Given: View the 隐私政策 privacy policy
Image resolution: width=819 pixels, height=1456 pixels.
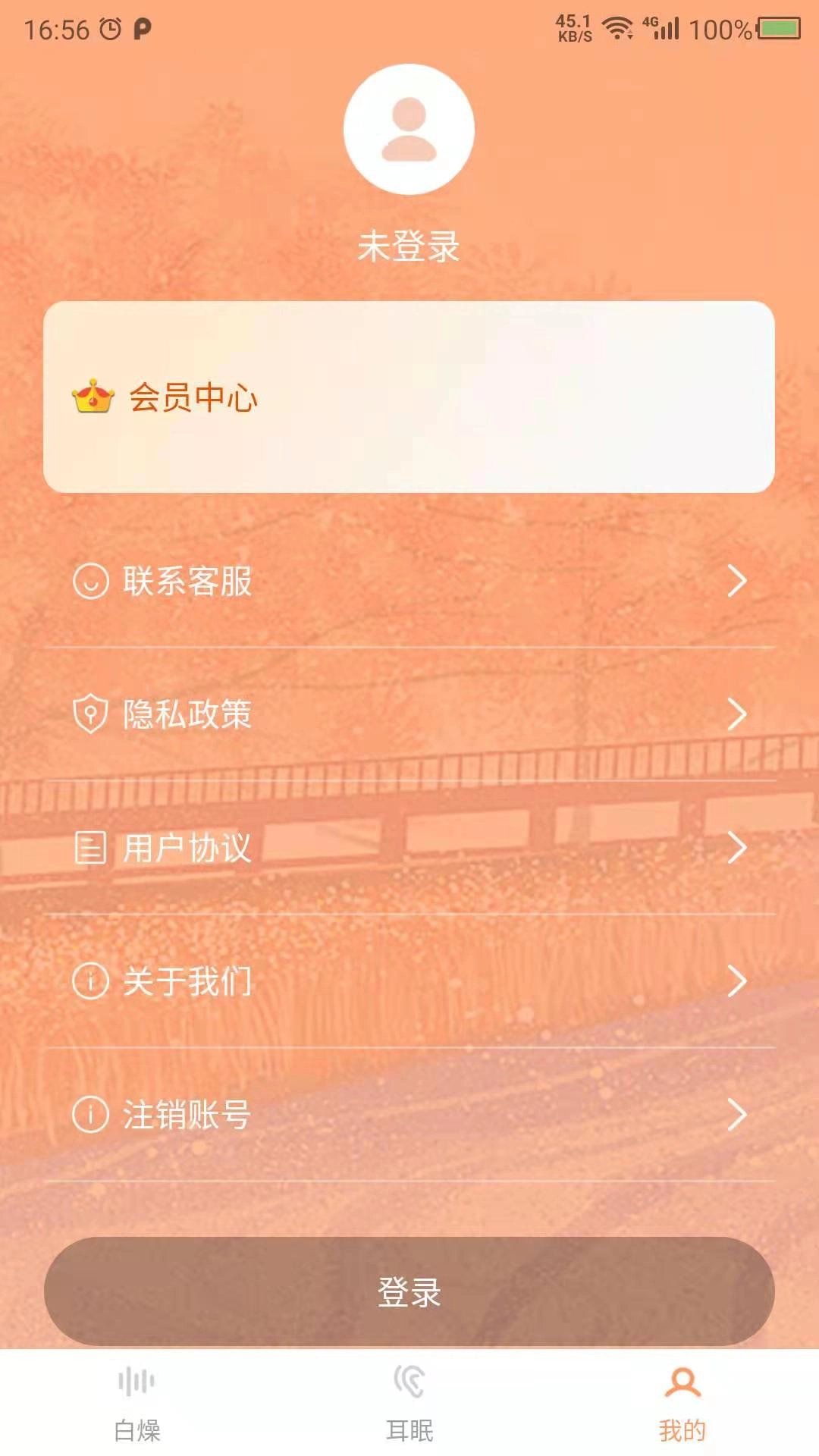Looking at the screenshot, I should click(409, 714).
